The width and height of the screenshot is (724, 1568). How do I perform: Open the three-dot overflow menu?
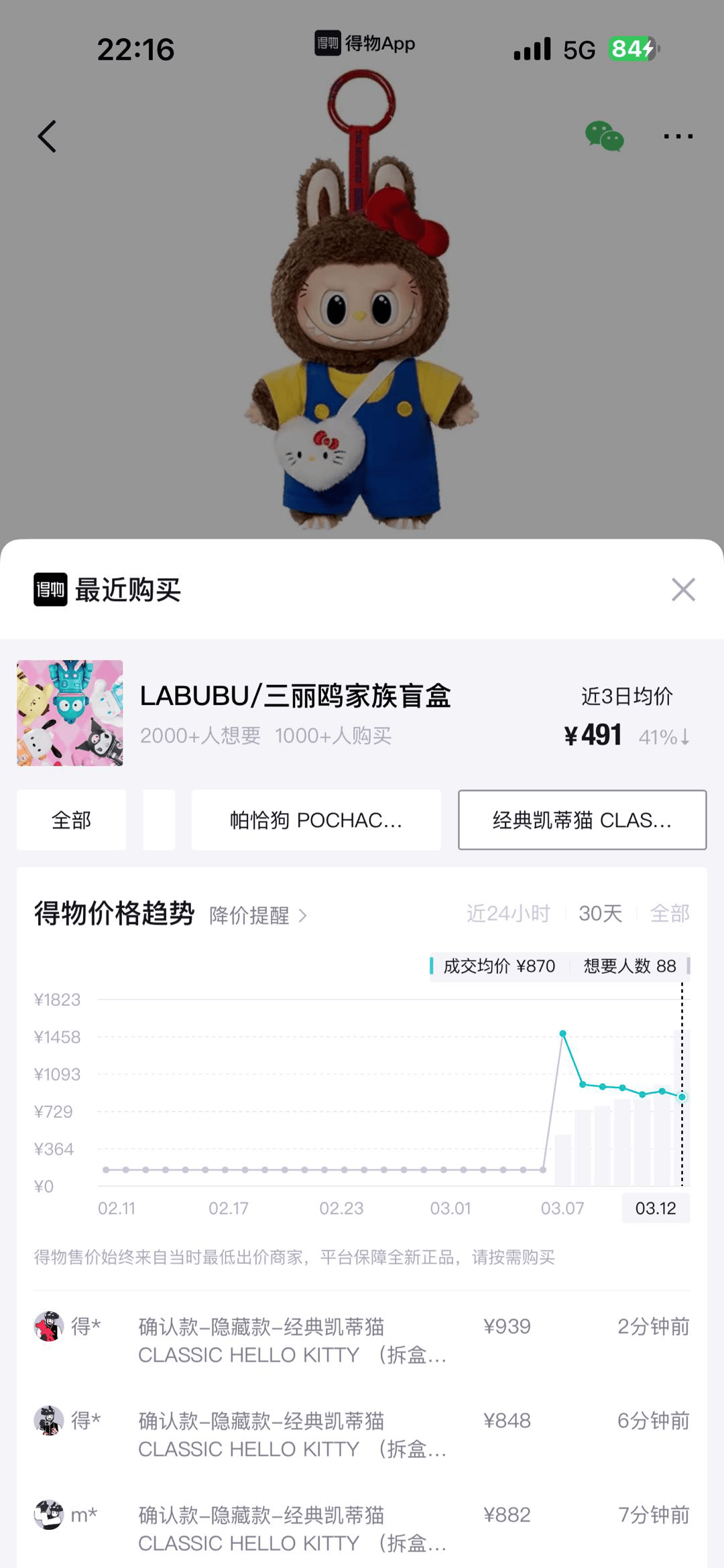678,136
